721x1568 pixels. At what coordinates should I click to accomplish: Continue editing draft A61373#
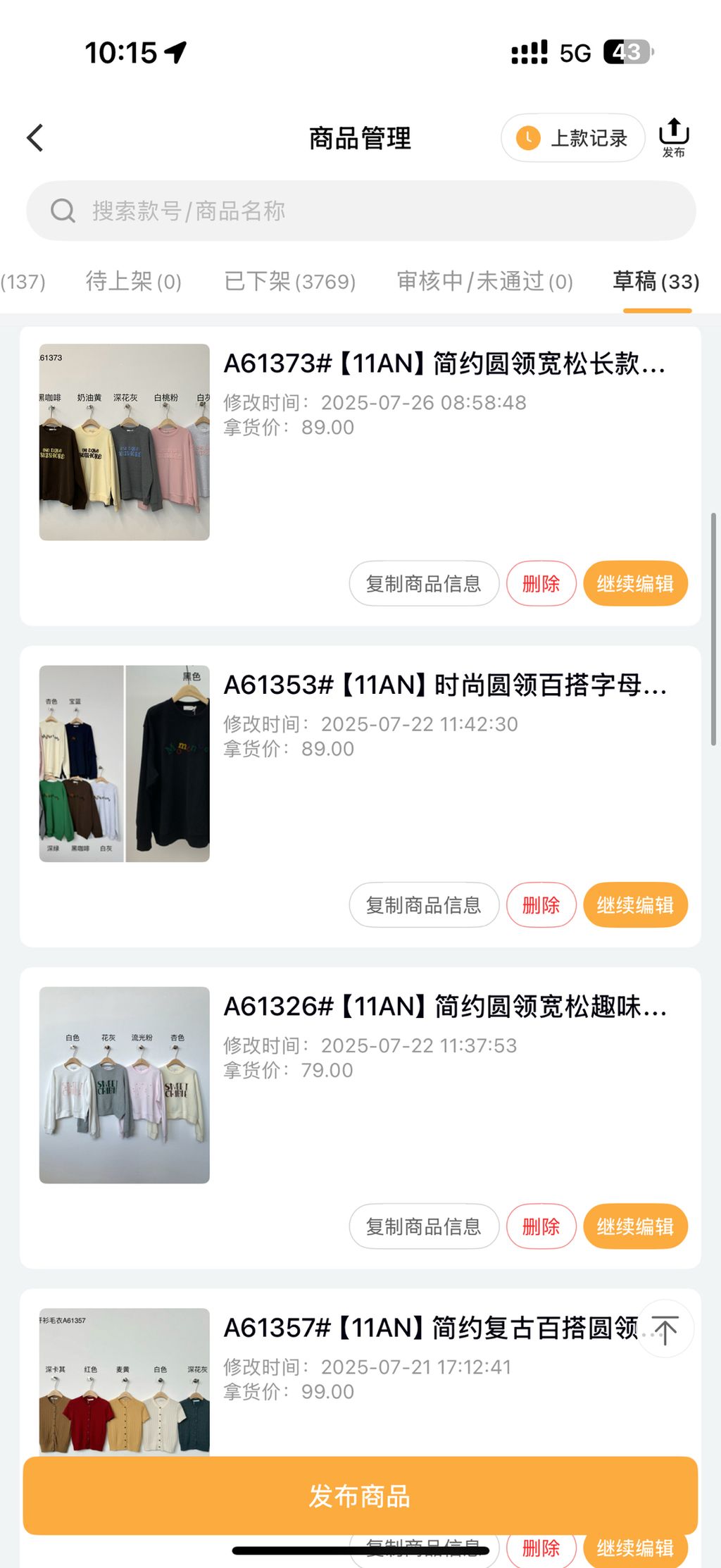pyautogui.click(x=635, y=583)
